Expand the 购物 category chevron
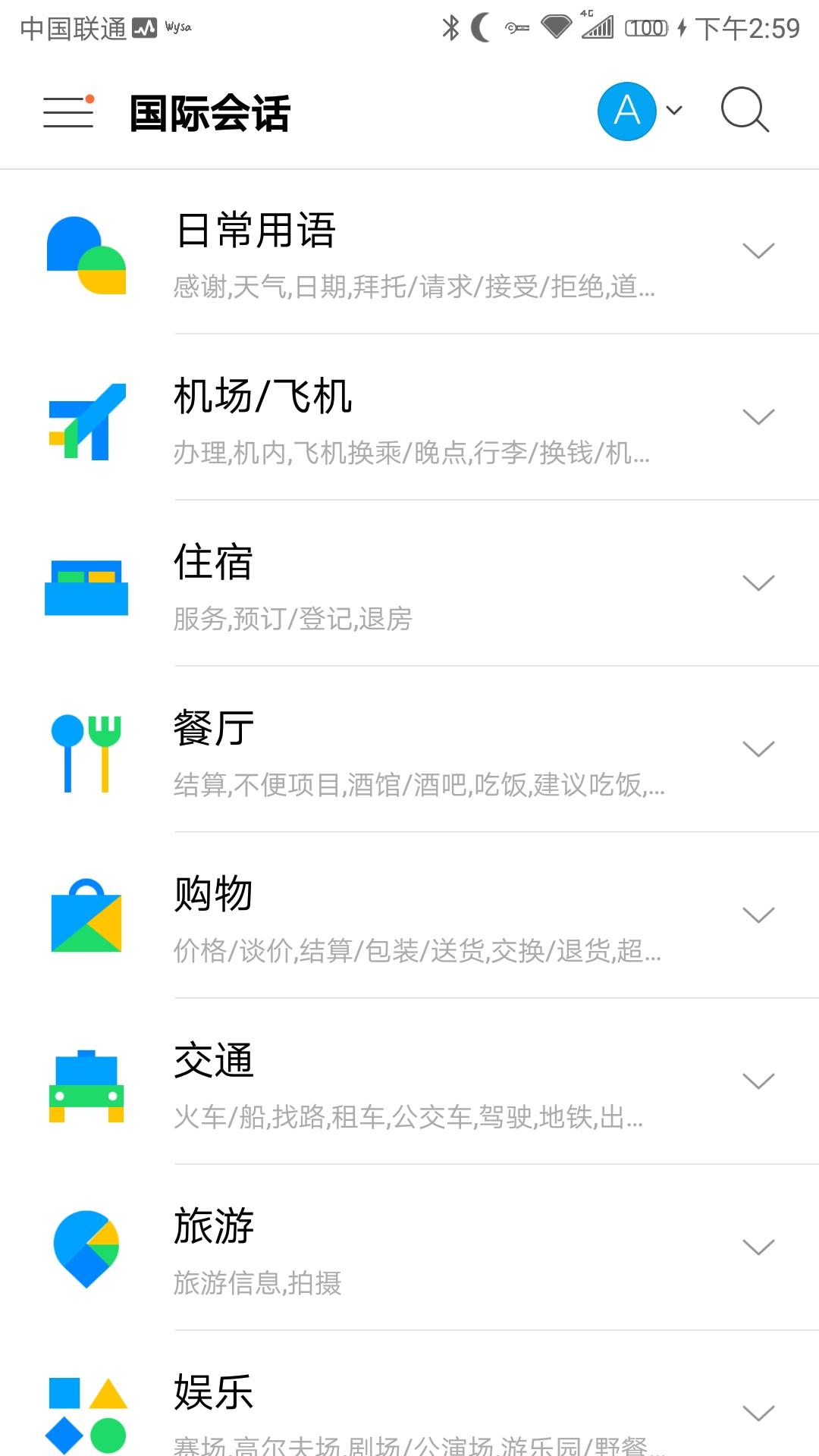819x1456 pixels. [x=758, y=914]
